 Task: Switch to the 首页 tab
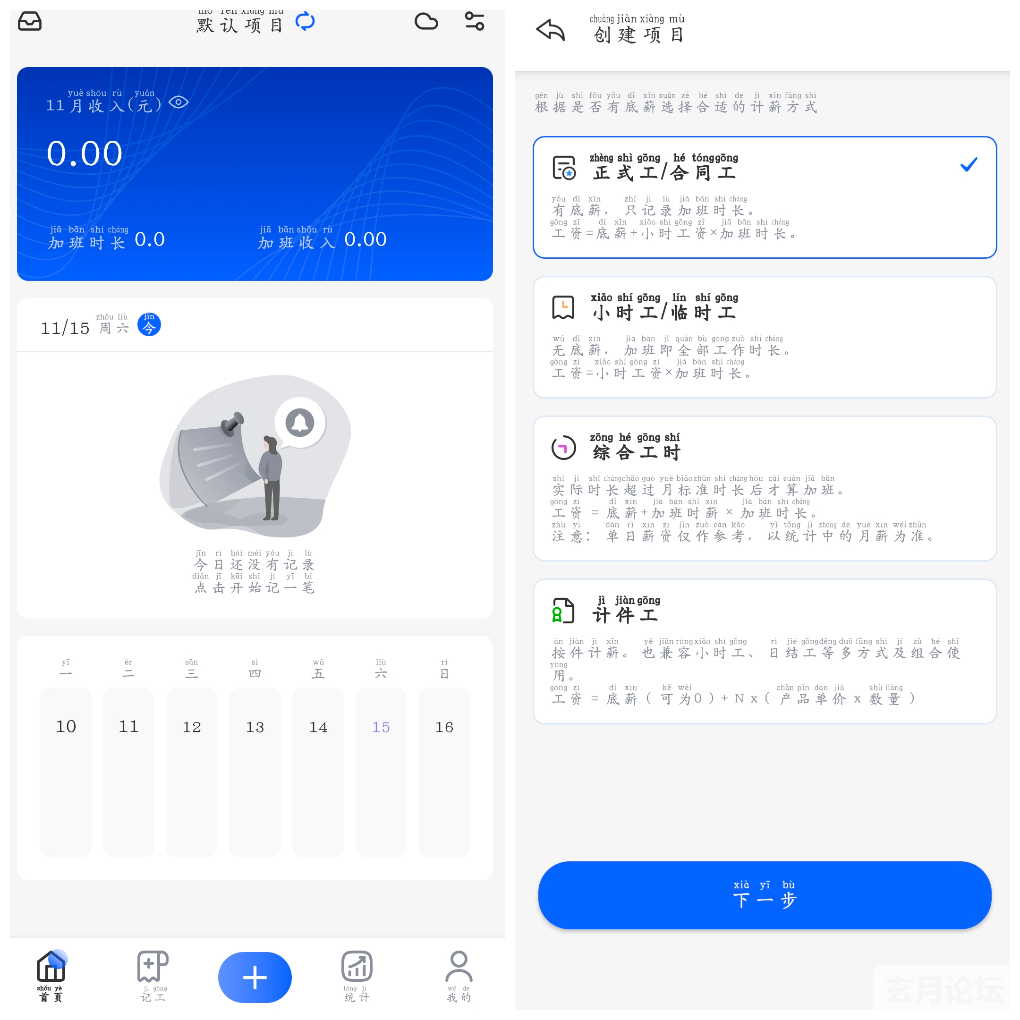[51, 976]
